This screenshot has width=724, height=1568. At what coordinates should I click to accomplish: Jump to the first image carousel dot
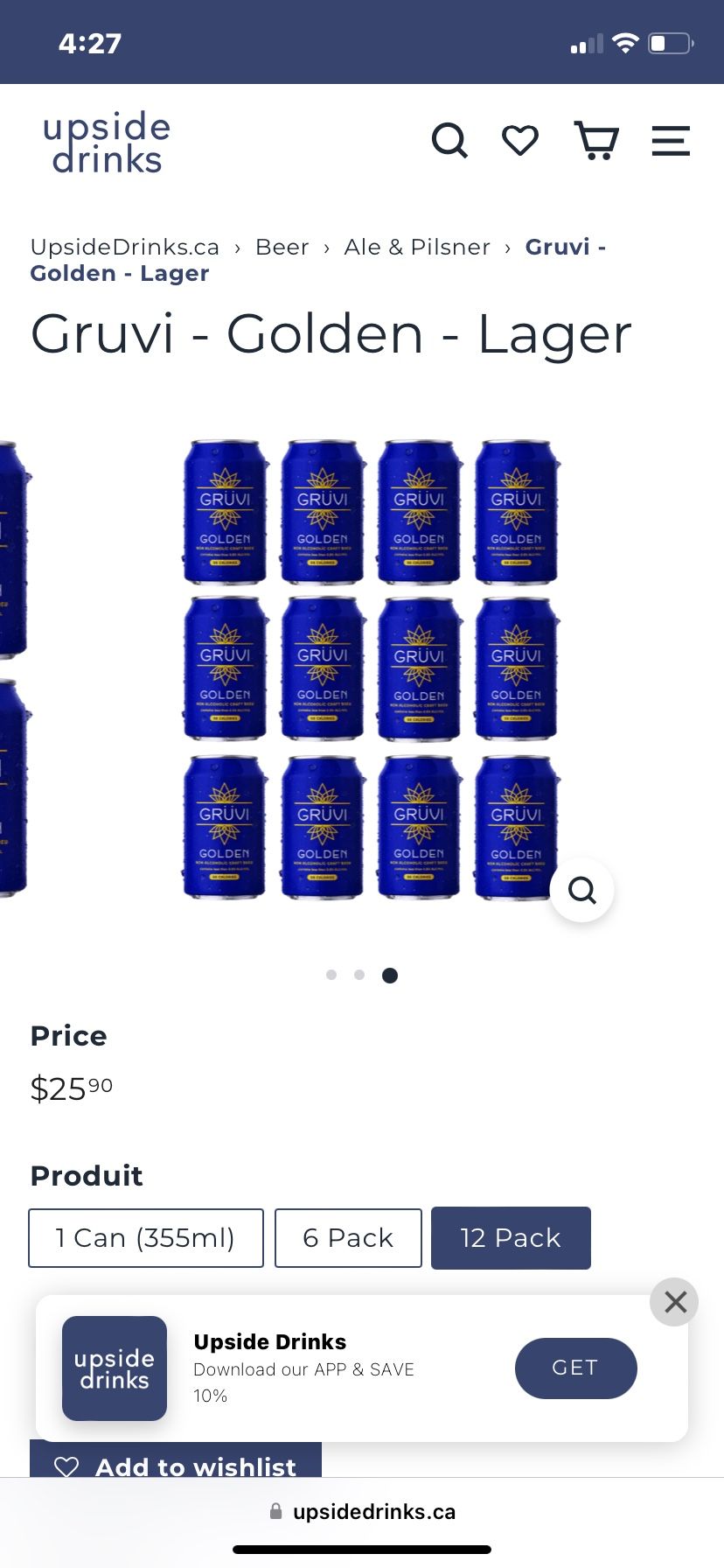tap(331, 975)
